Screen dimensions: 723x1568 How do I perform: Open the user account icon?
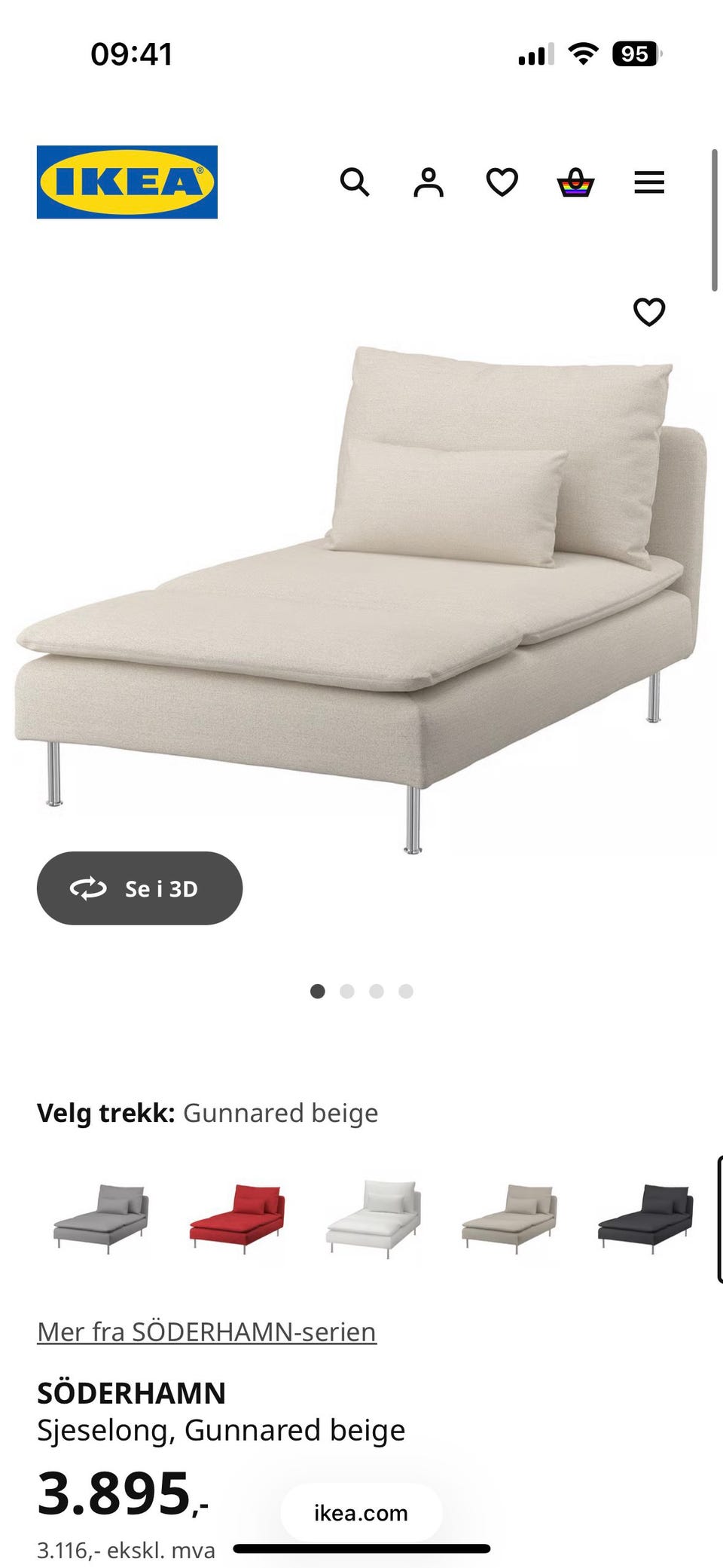pos(429,182)
